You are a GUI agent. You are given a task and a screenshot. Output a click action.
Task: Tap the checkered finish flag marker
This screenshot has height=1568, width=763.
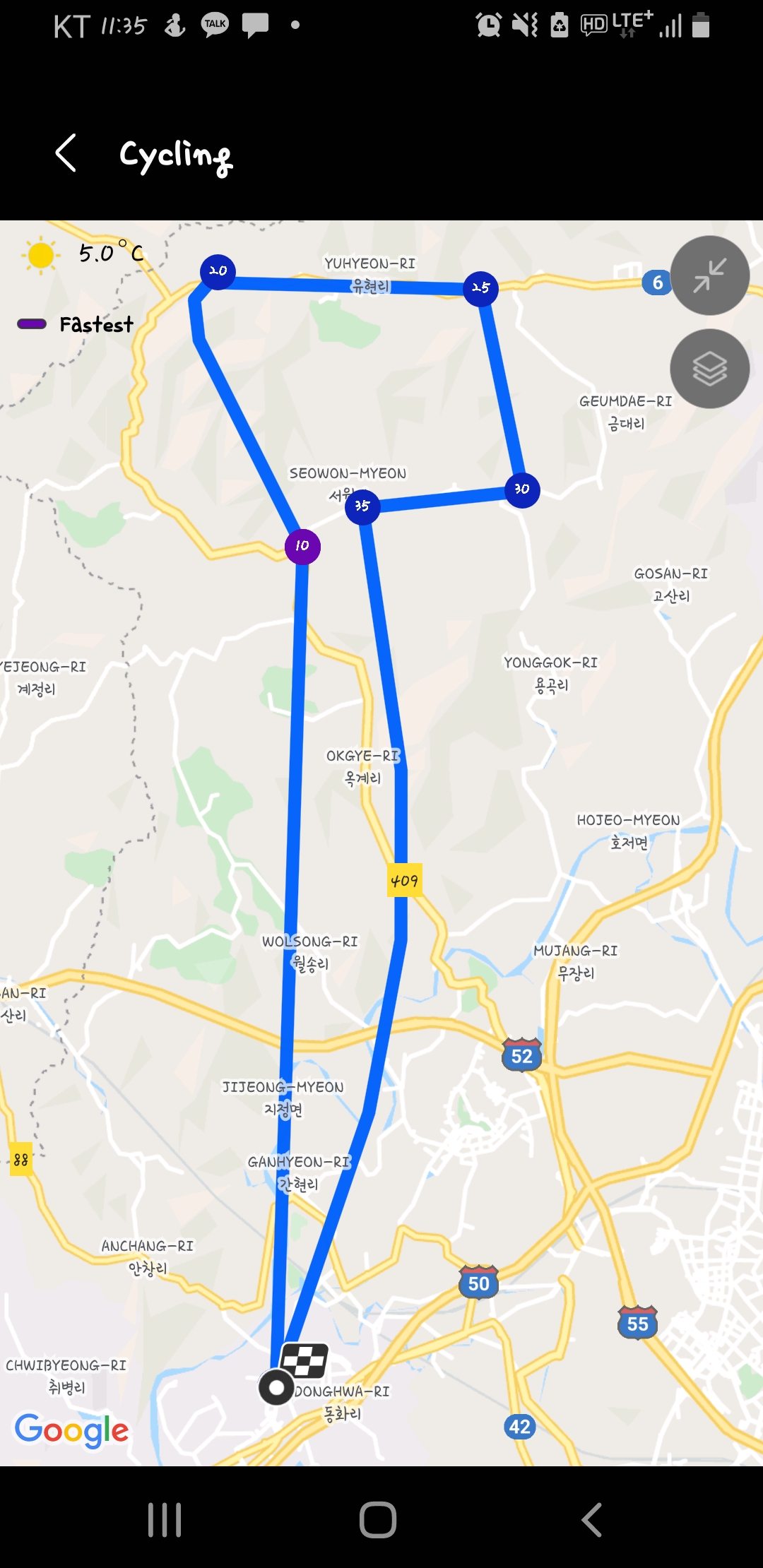point(304,1360)
